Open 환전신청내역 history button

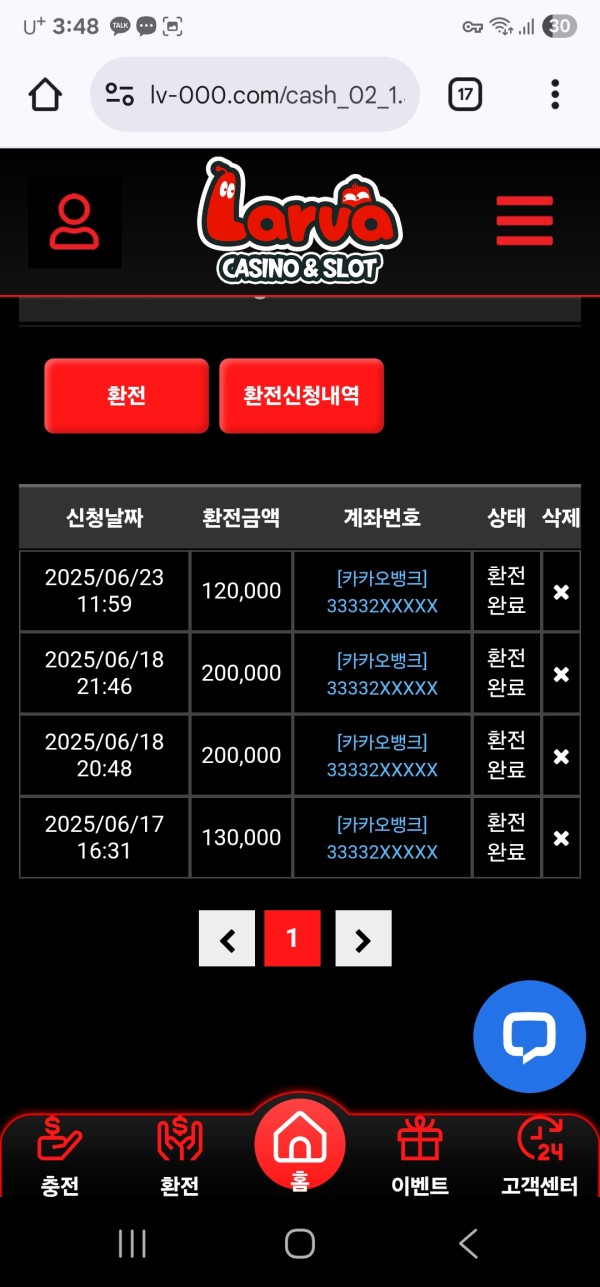(301, 395)
